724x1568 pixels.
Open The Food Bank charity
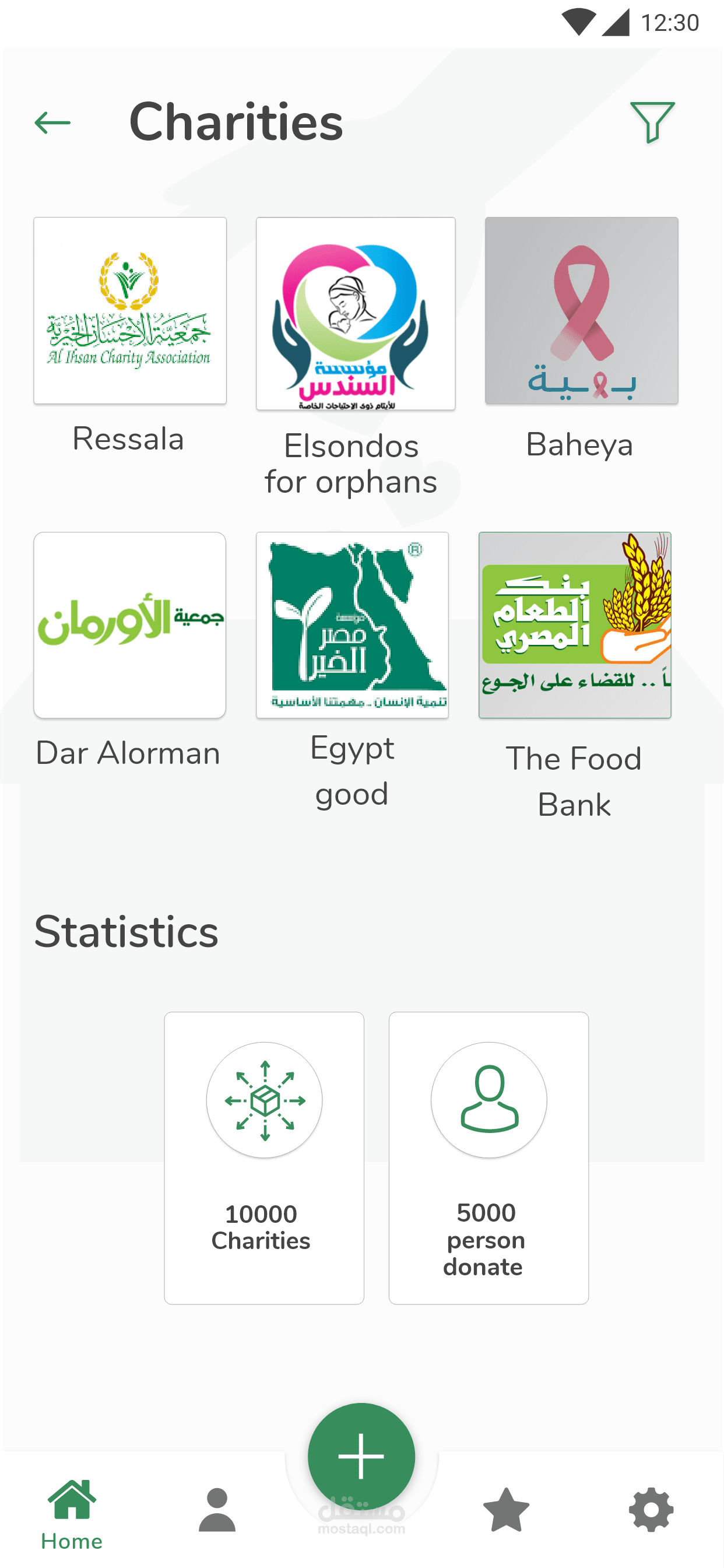[x=574, y=625]
